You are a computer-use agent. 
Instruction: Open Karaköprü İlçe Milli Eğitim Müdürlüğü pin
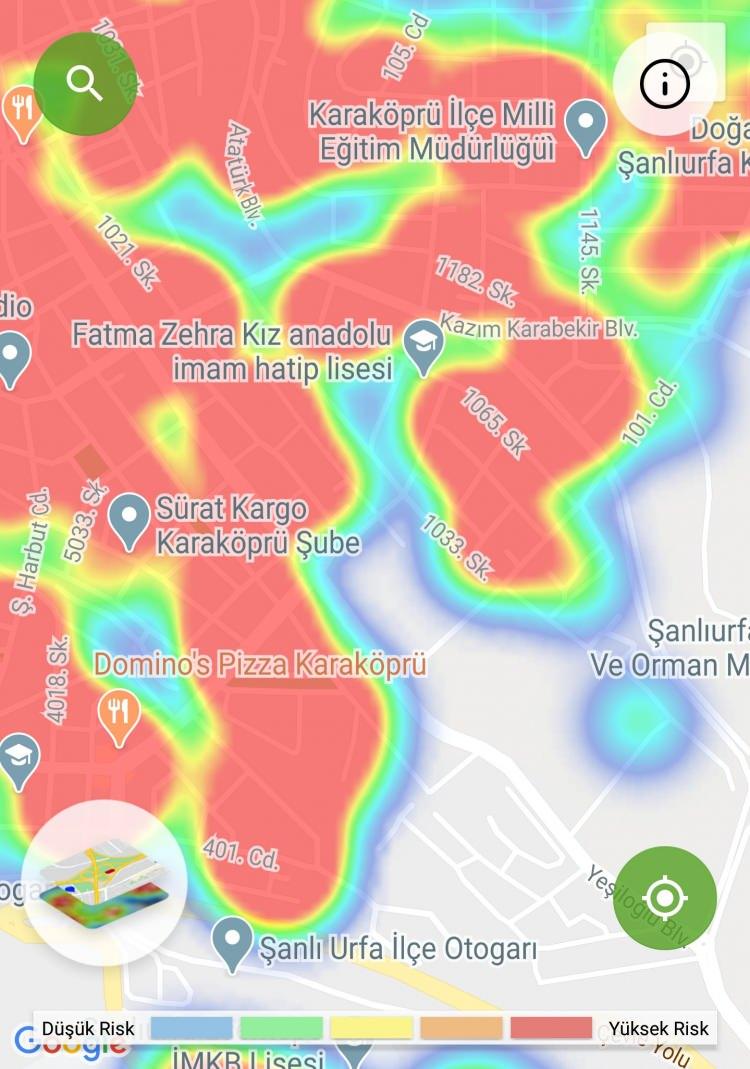[x=585, y=127]
